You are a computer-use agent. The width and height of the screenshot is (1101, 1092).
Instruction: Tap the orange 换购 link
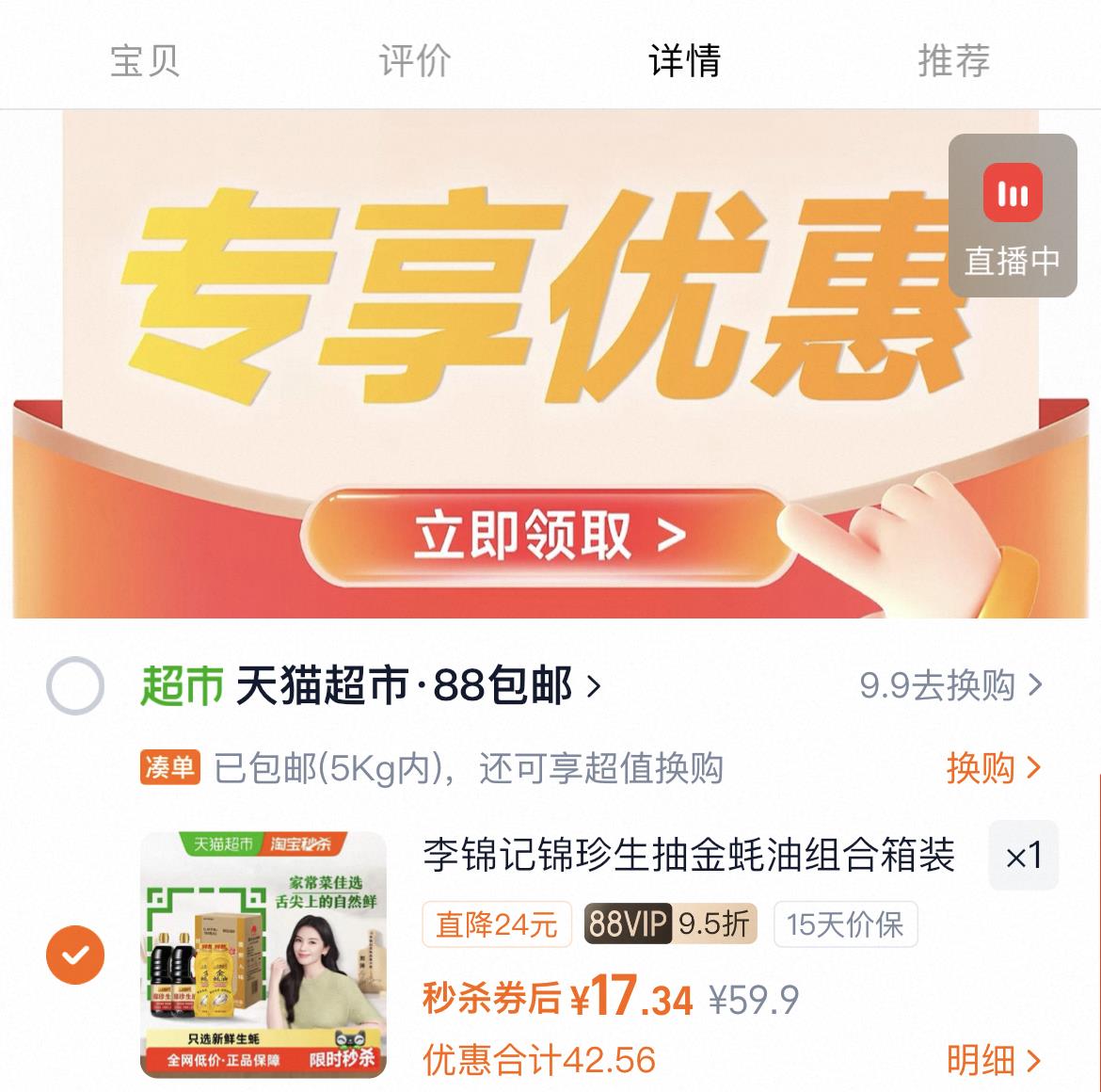pos(994,767)
